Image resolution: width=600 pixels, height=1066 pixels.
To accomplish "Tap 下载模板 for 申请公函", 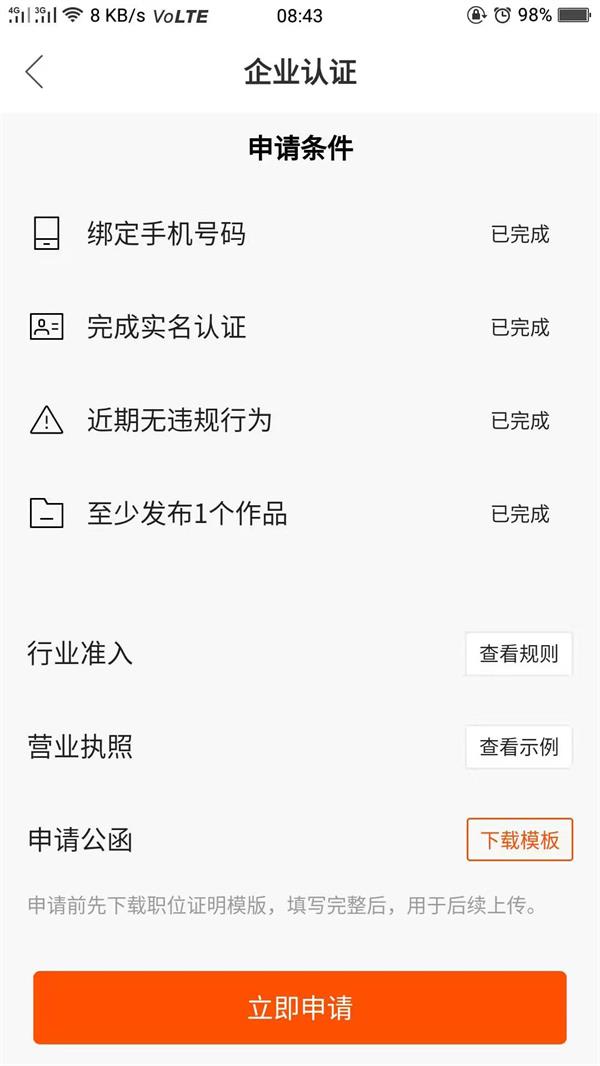I will [x=520, y=840].
